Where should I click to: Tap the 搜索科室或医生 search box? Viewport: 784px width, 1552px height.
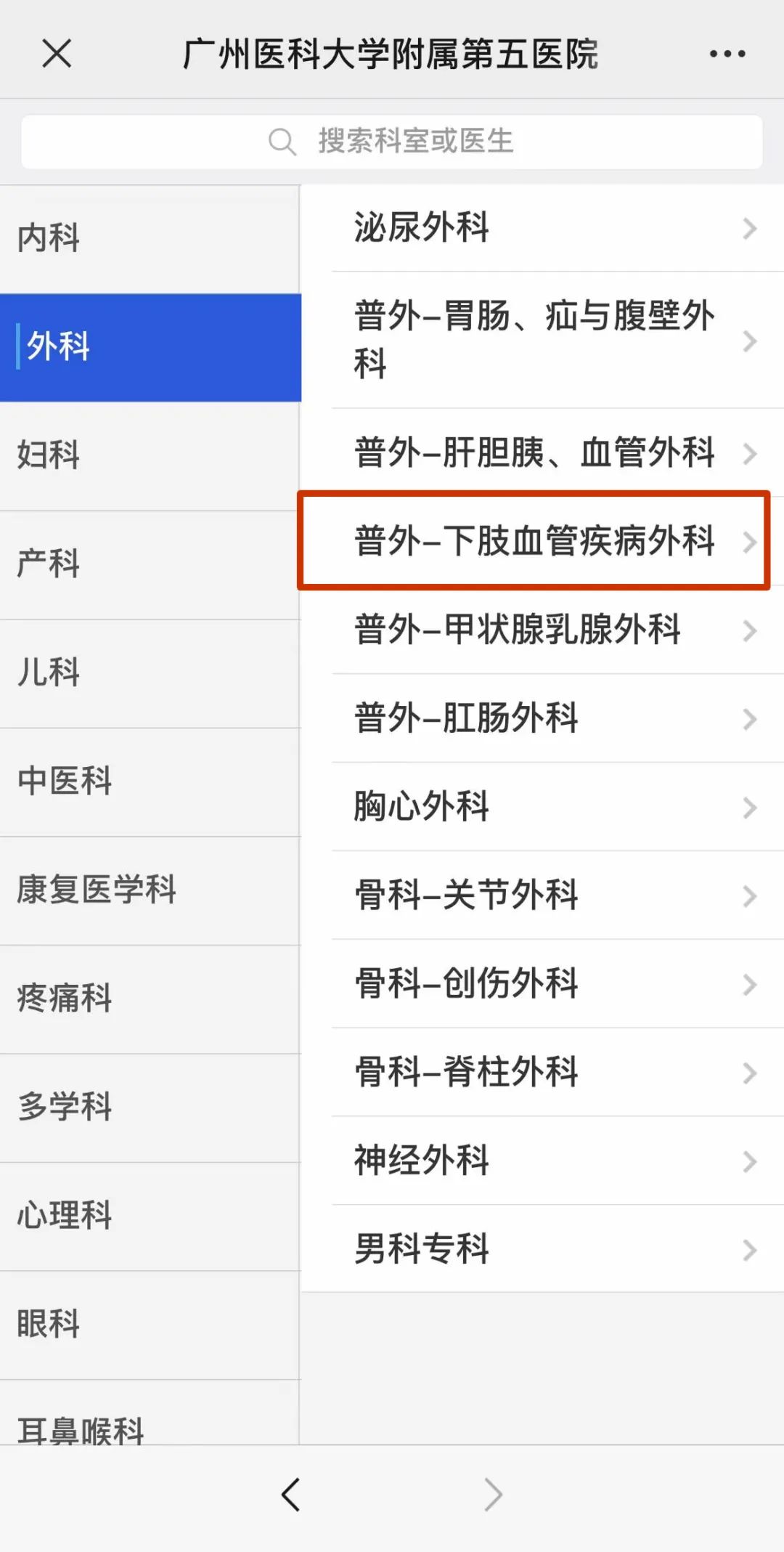coord(392,142)
